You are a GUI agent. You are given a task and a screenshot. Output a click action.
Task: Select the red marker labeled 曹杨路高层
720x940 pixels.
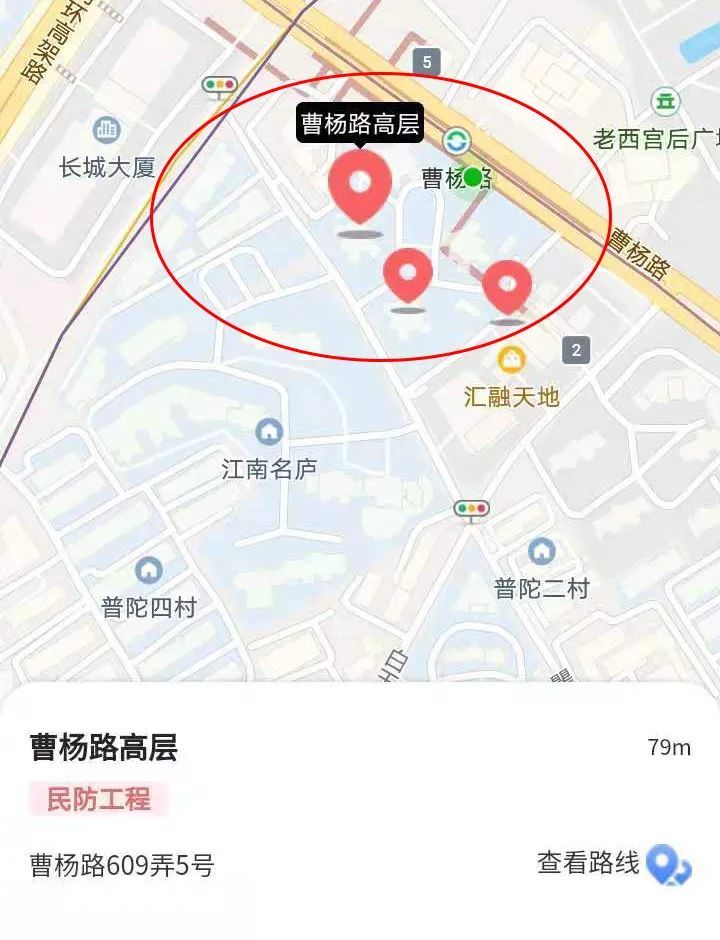pos(360,186)
